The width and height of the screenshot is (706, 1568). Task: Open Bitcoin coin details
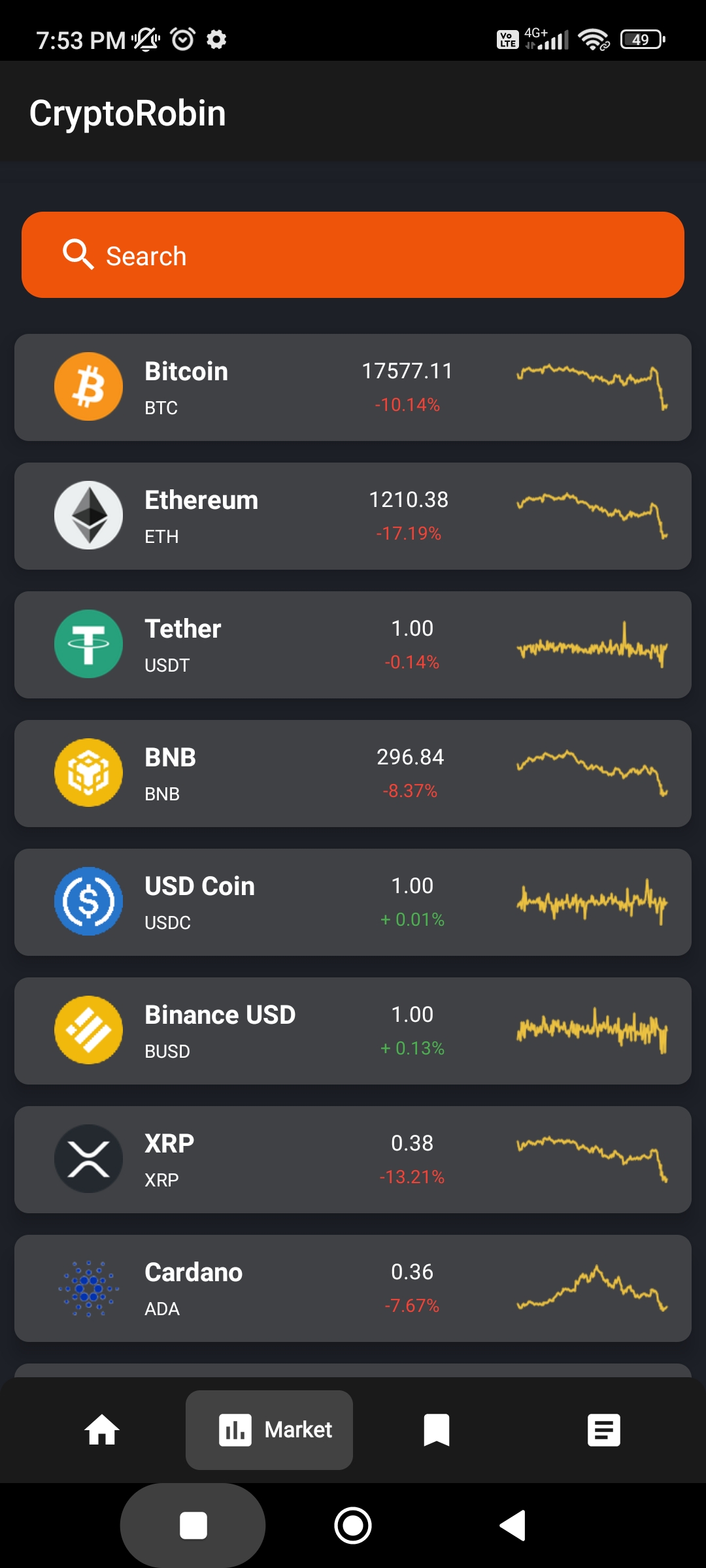353,387
